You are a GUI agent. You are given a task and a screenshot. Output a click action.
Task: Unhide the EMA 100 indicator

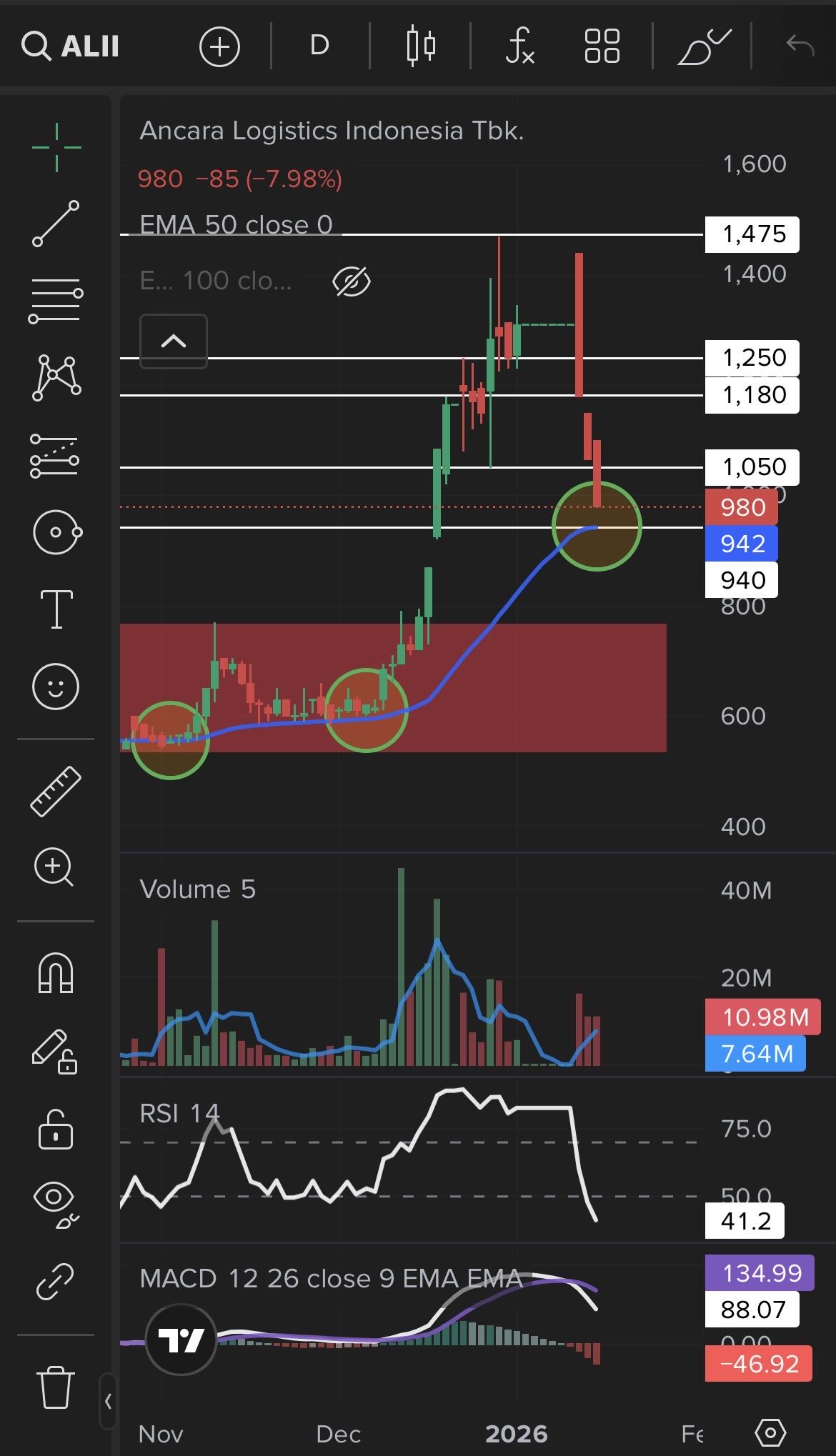[x=352, y=281]
